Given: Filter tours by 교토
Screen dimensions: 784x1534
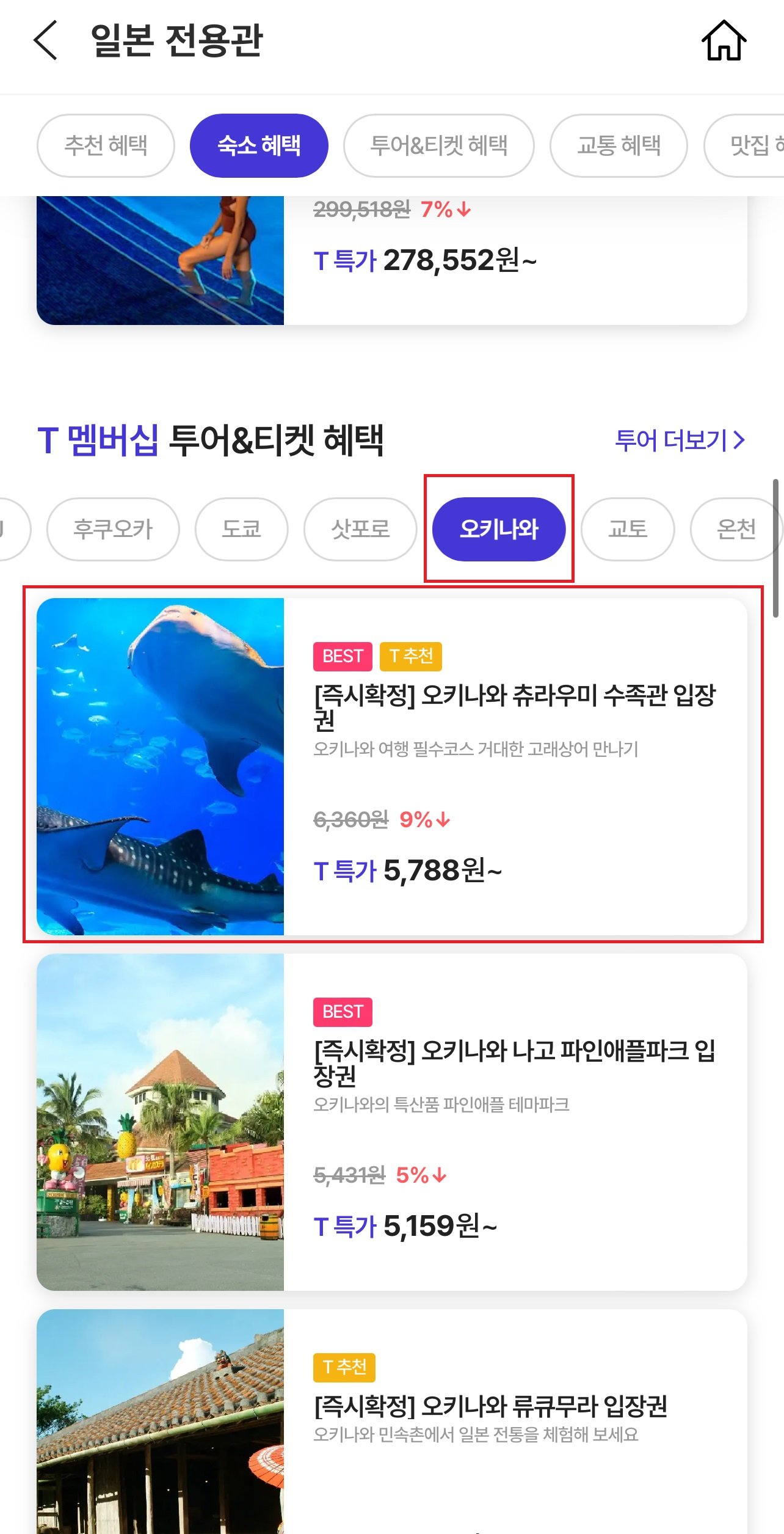Looking at the screenshot, I should click(628, 529).
